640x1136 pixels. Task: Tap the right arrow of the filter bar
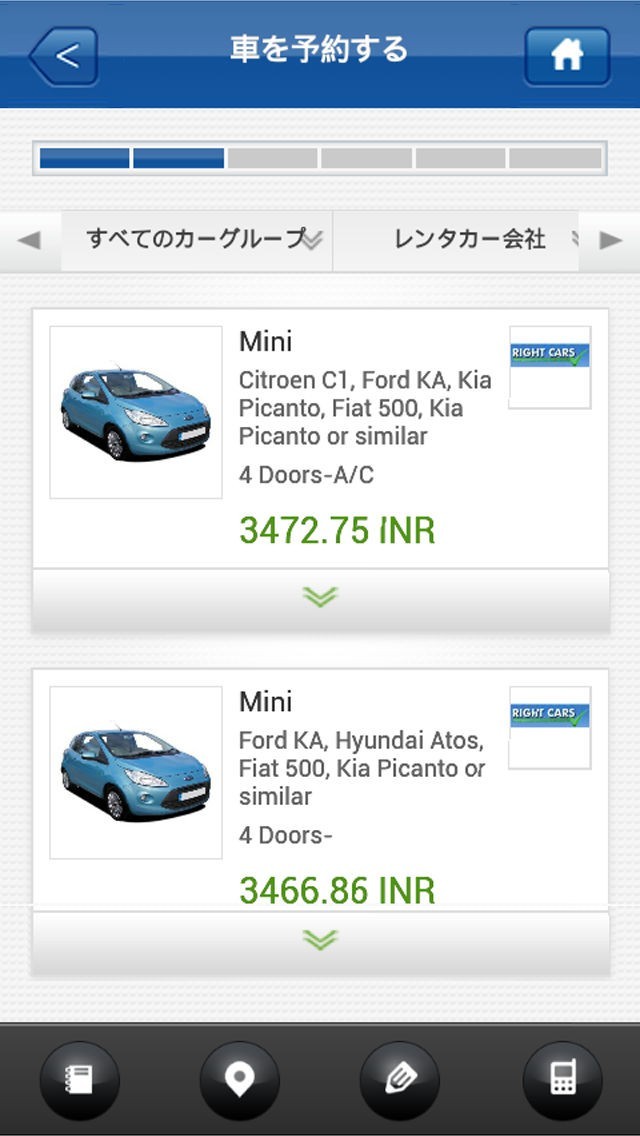tap(610, 240)
